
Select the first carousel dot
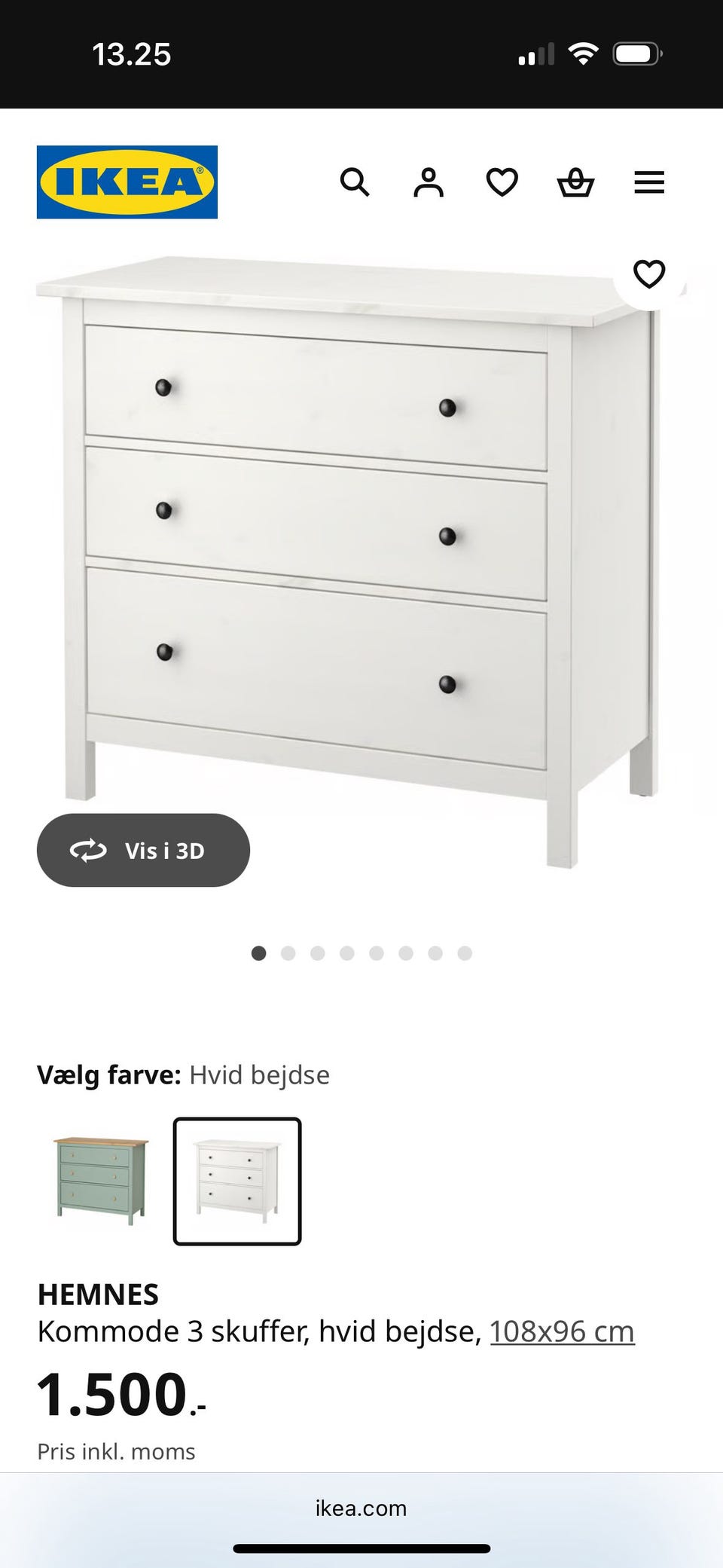(x=259, y=952)
